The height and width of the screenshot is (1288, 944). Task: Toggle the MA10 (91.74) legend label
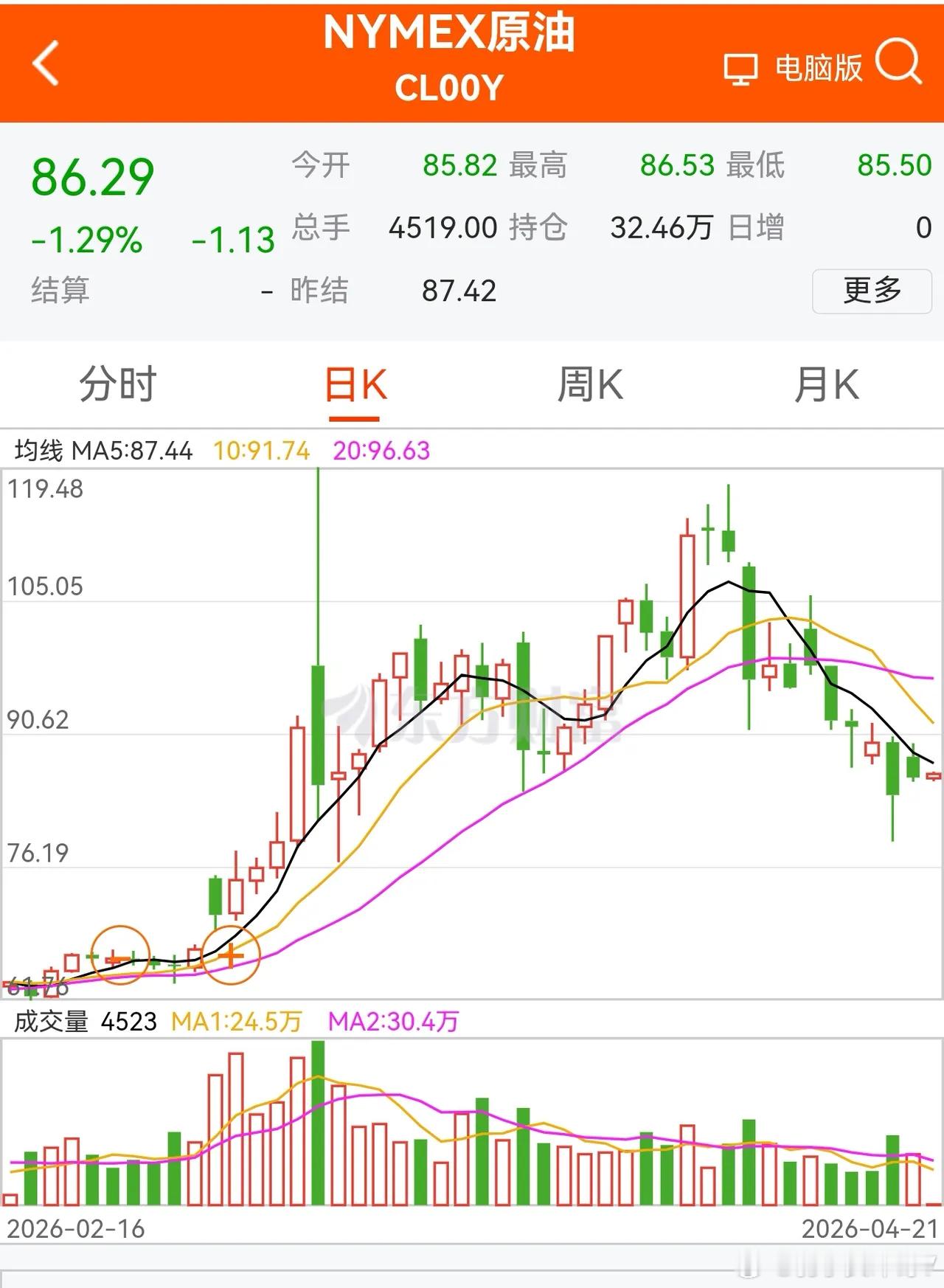[x=264, y=449]
